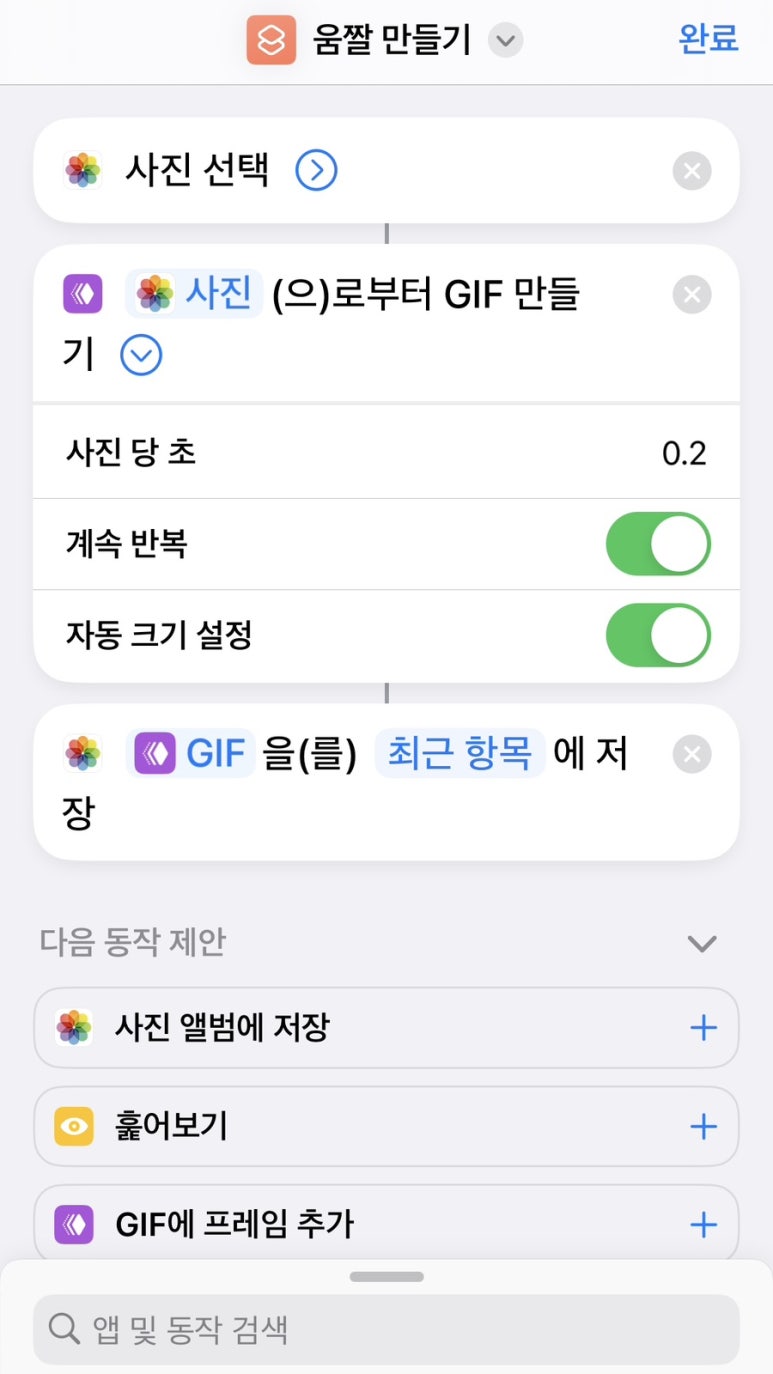Turn off 계속 반복 switch
This screenshot has width=773, height=1374.
pyautogui.click(x=658, y=544)
